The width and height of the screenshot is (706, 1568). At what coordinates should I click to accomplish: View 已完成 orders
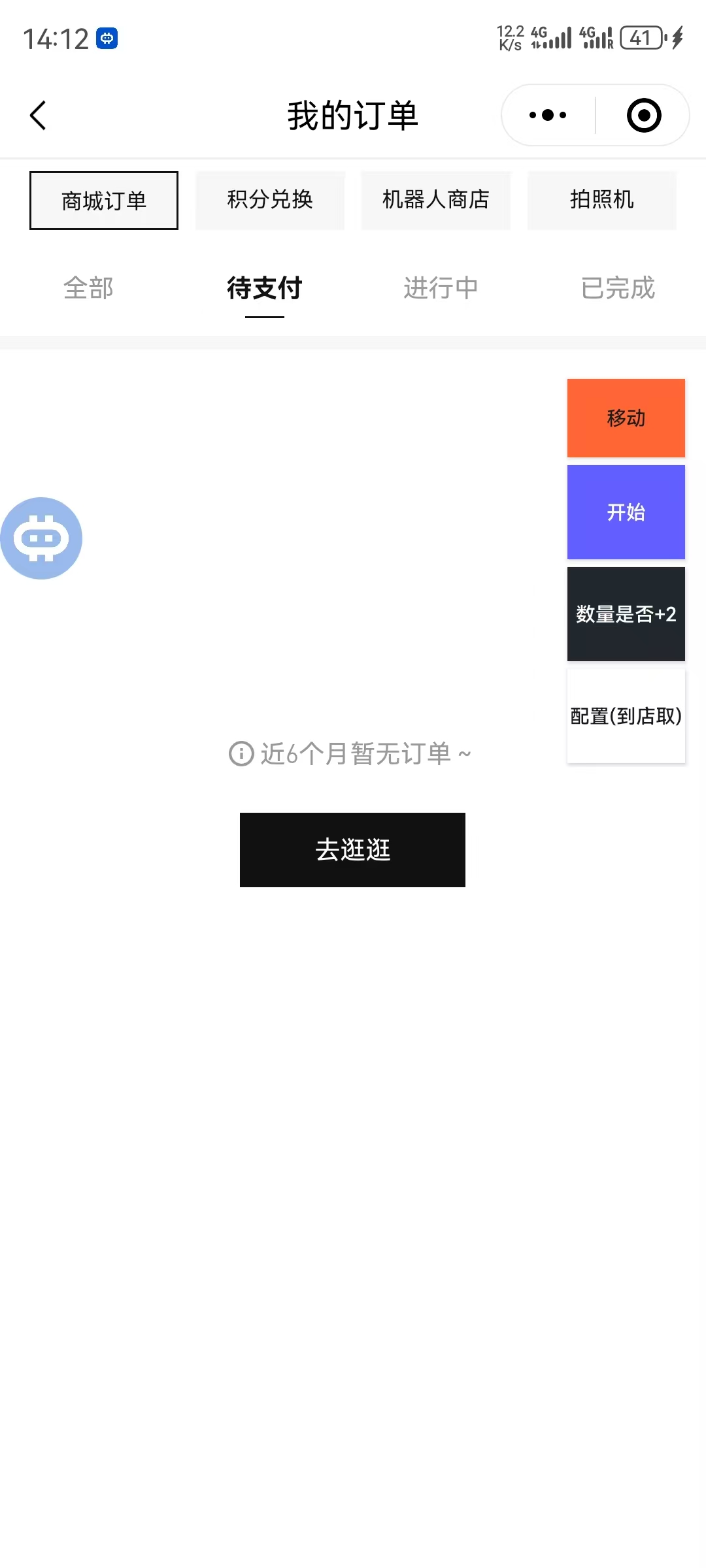[618, 288]
